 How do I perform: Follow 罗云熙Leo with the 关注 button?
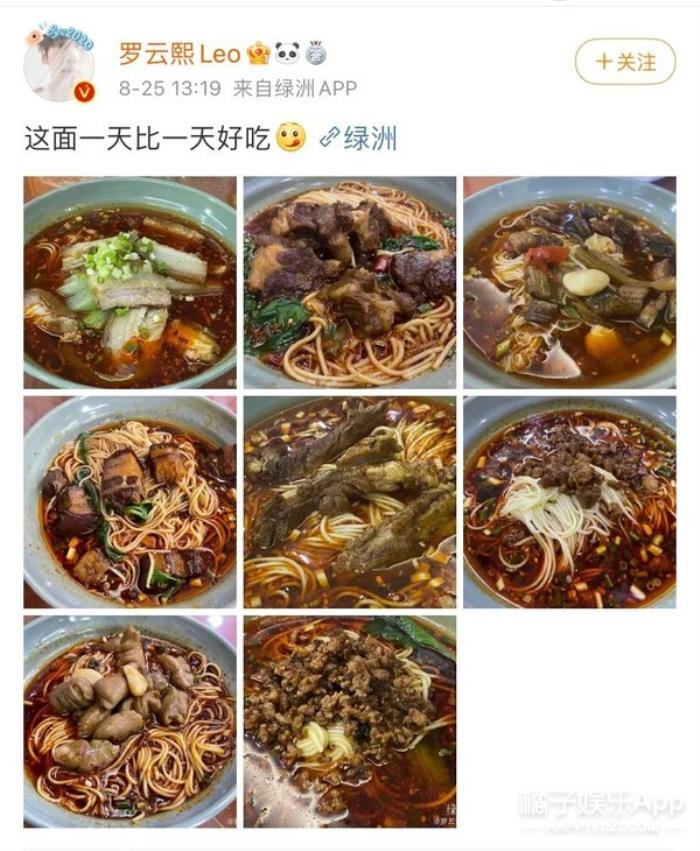[625, 62]
